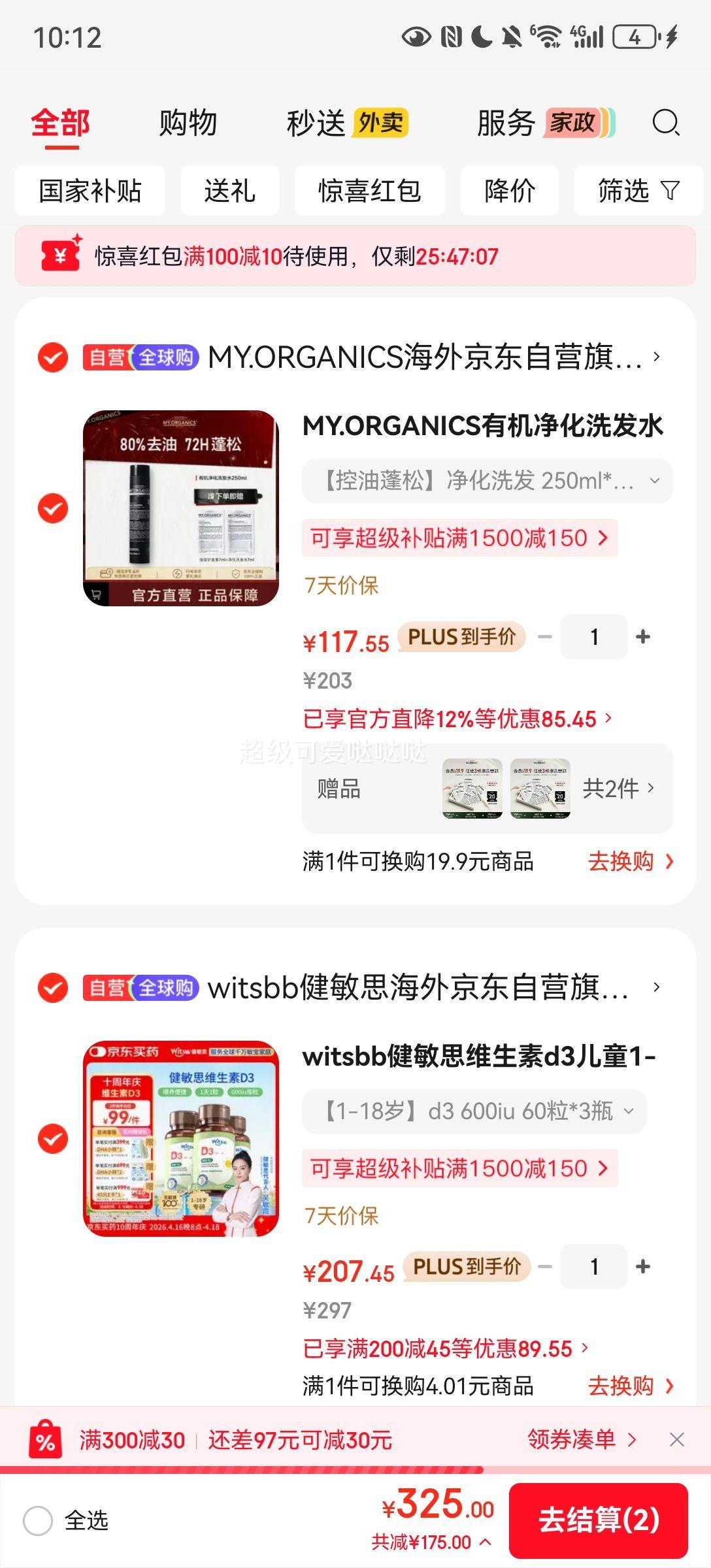Increase the witsbb vitamin D3 quantity

[643, 1267]
